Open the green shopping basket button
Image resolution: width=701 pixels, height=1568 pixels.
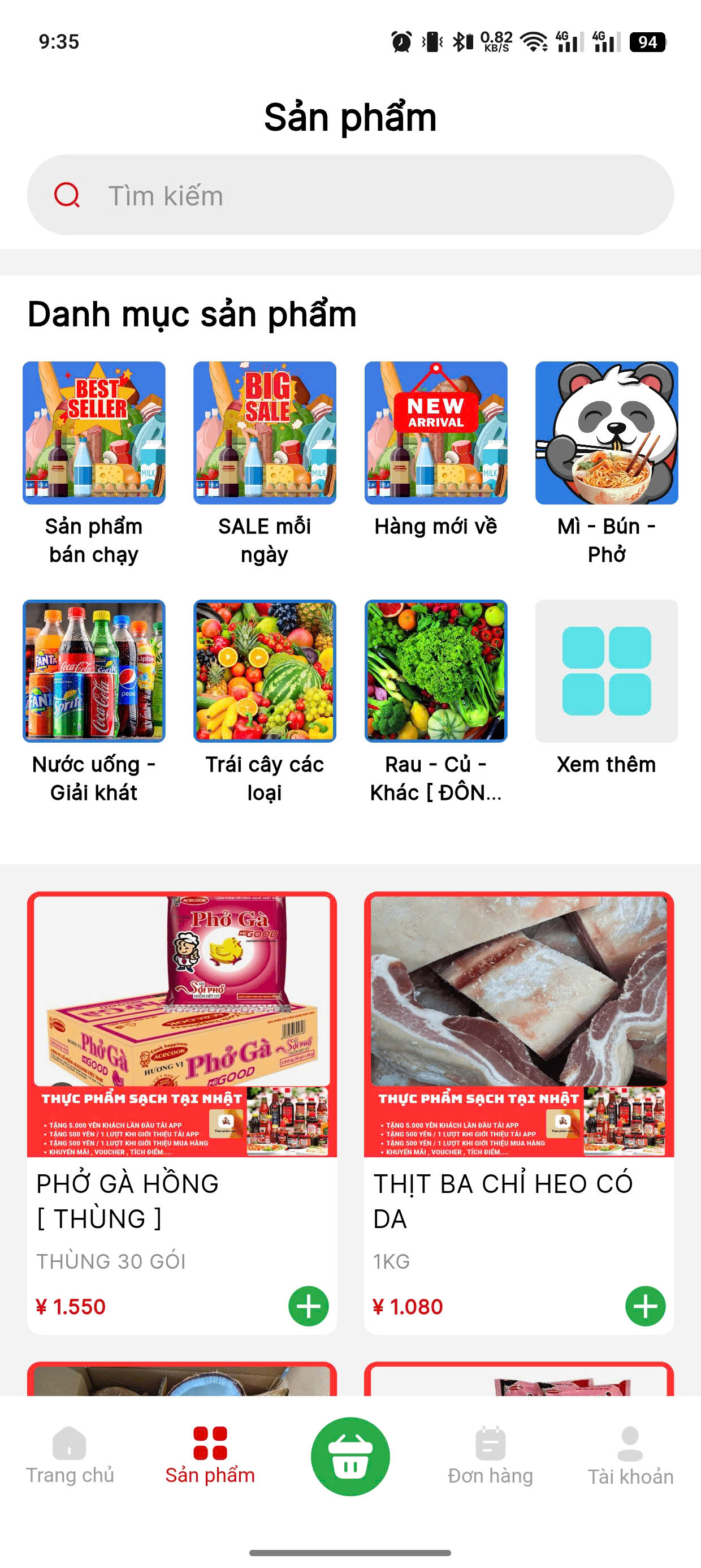(350, 1457)
